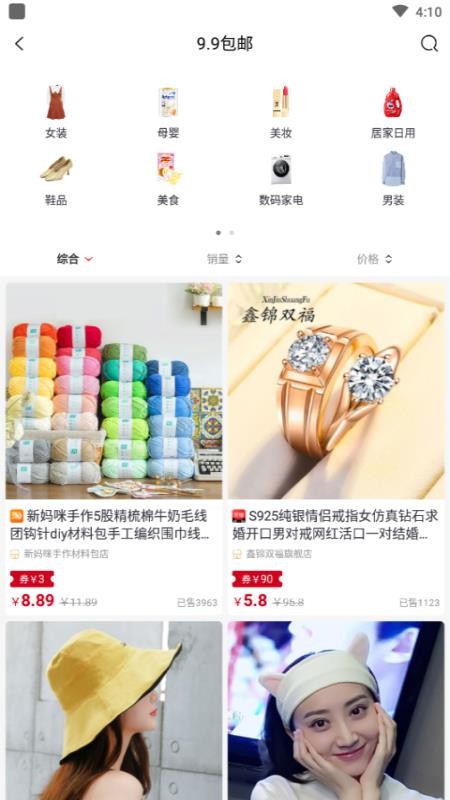Select the 美食 category
The width and height of the screenshot is (450, 800).
point(168,179)
